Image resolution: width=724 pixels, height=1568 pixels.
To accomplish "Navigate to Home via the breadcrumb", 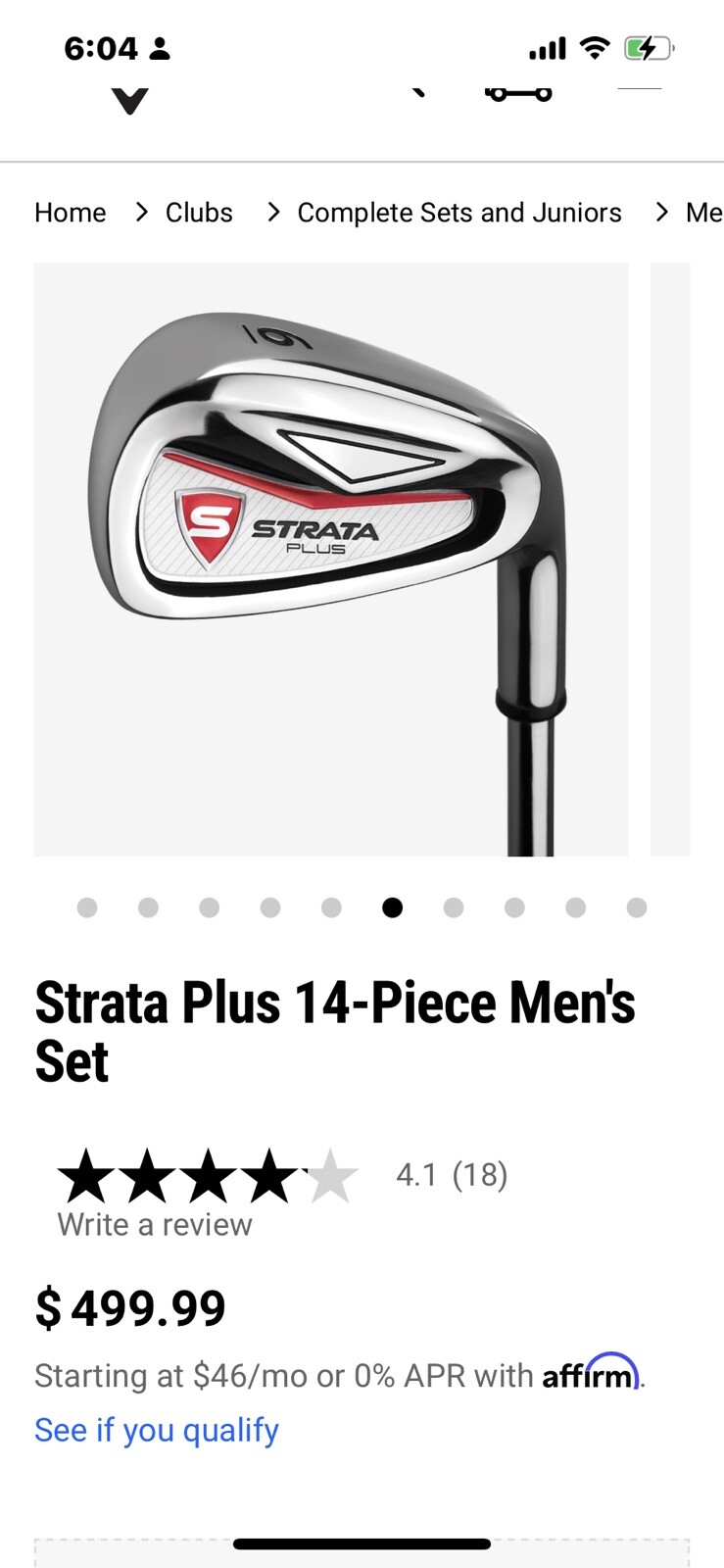I will 70,212.
